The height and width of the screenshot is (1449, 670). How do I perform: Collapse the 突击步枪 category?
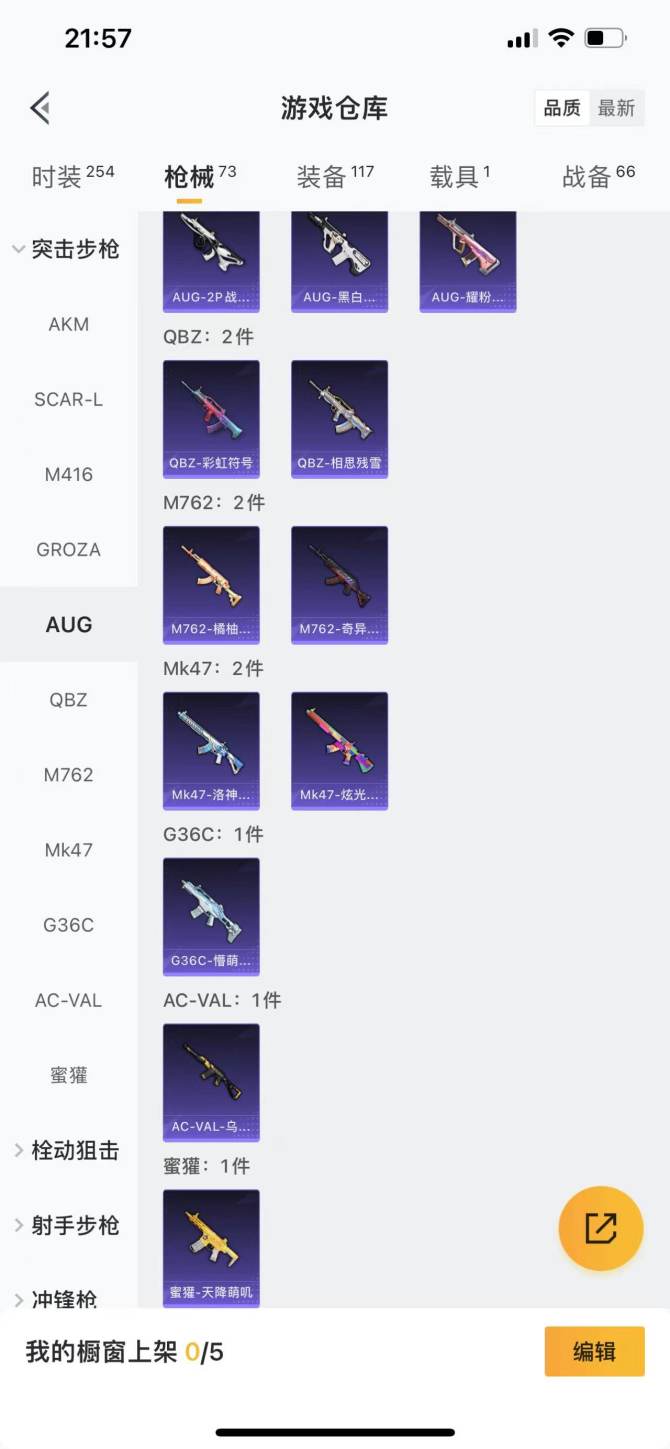[66, 249]
